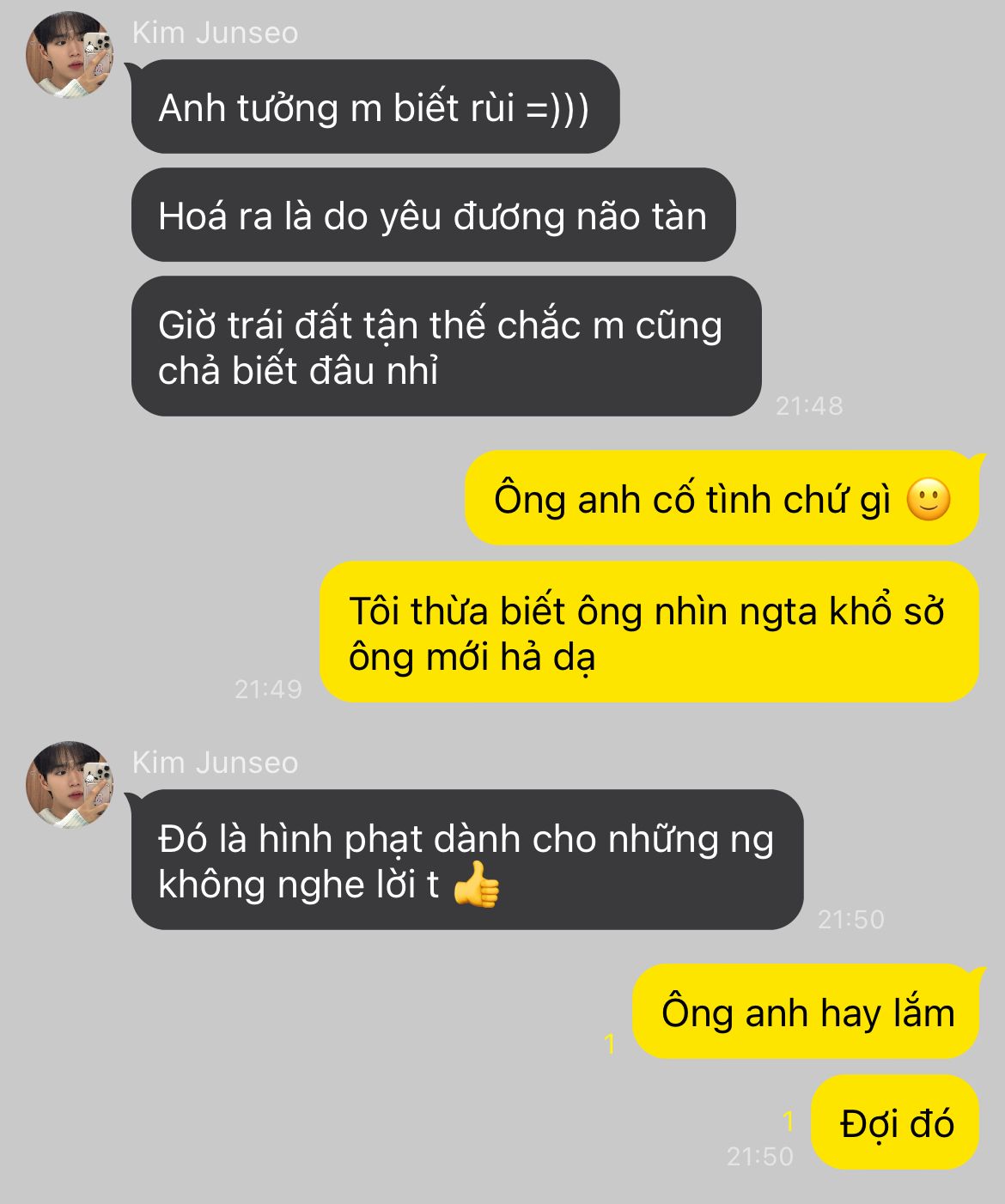
Task: Open Kim Junseo's avatar beside "Anh tưởng m biết rùi"
Action: pyautogui.click(x=70, y=56)
